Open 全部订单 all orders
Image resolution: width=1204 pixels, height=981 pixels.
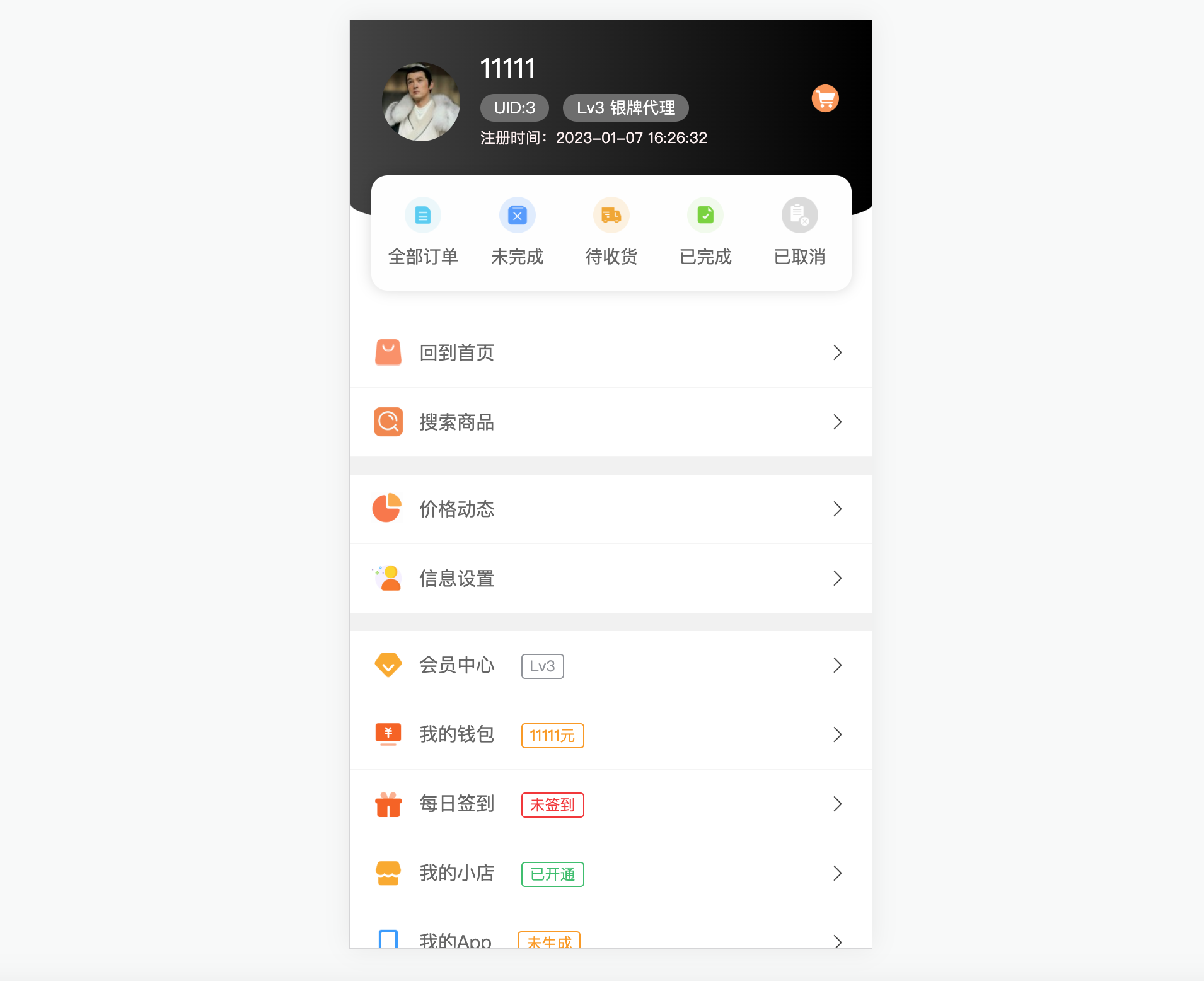pyautogui.click(x=423, y=231)
